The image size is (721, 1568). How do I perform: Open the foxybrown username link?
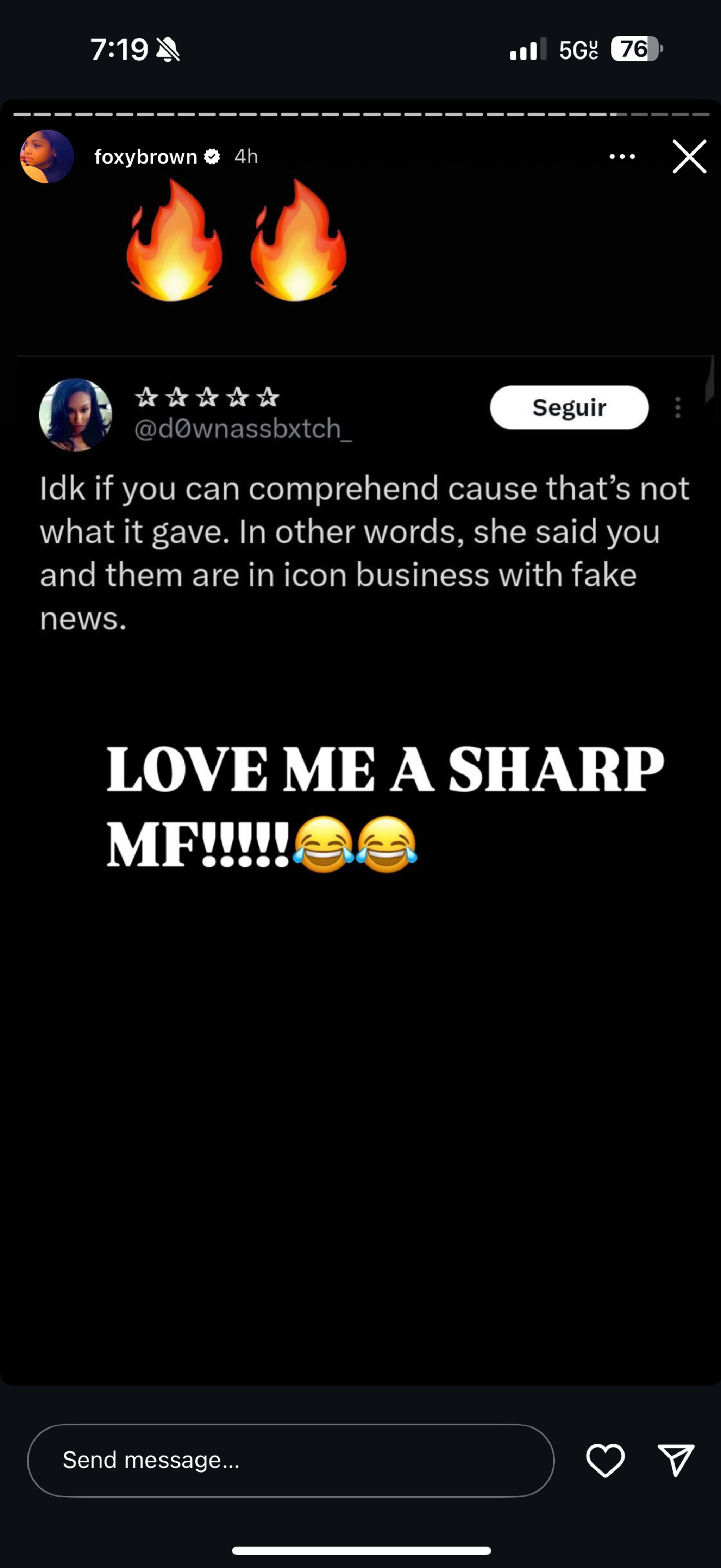[145, 156]
